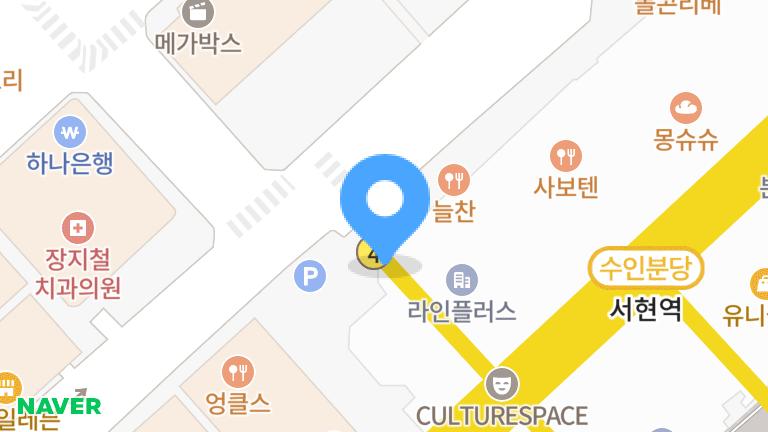Image resolution: width=768 pixels, height=432 pixels.
Task: Open the 메가박스 cinema place marker
Action: 199,14
